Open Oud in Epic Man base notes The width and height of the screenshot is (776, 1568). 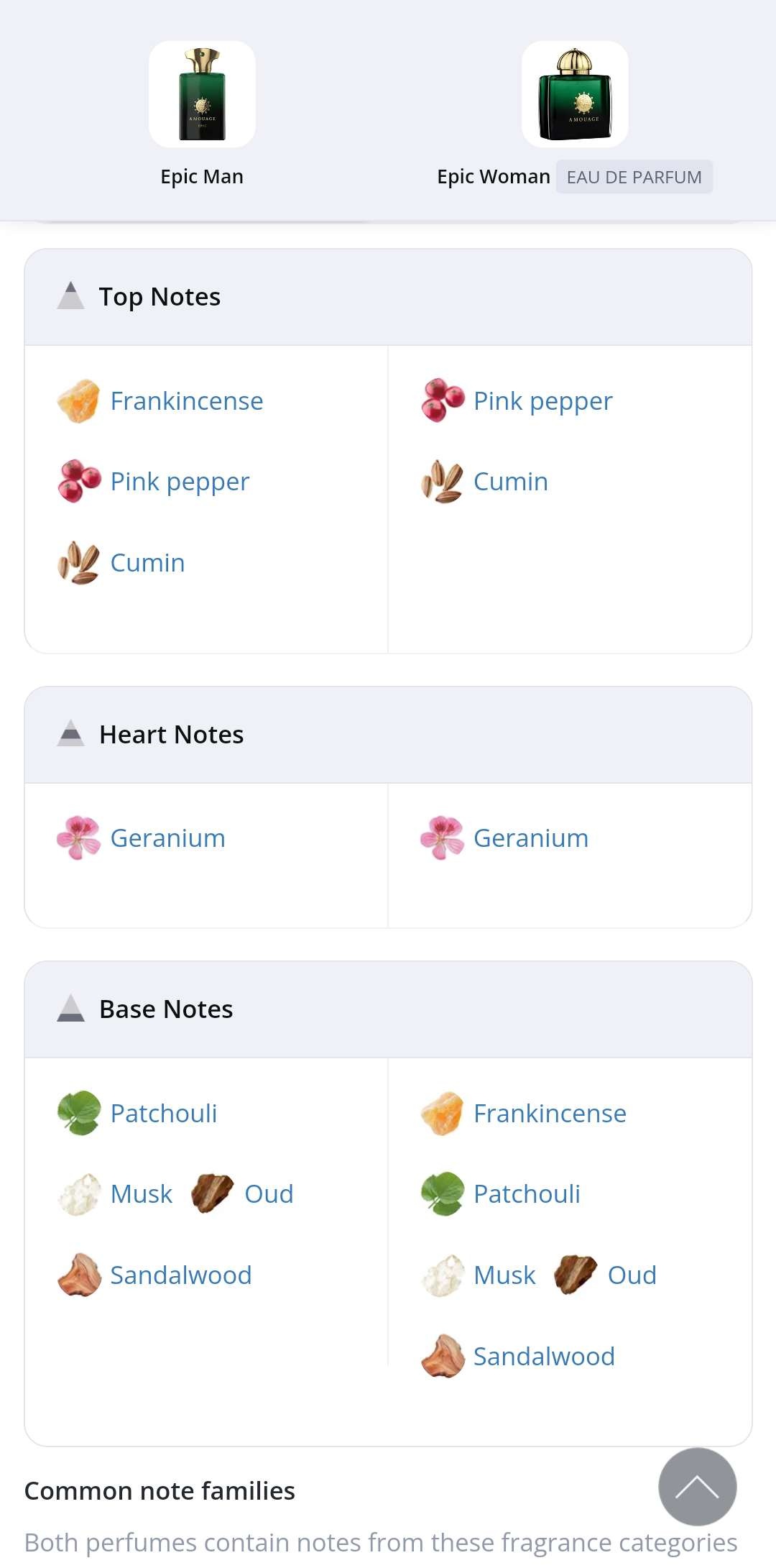pos(268,1194)
